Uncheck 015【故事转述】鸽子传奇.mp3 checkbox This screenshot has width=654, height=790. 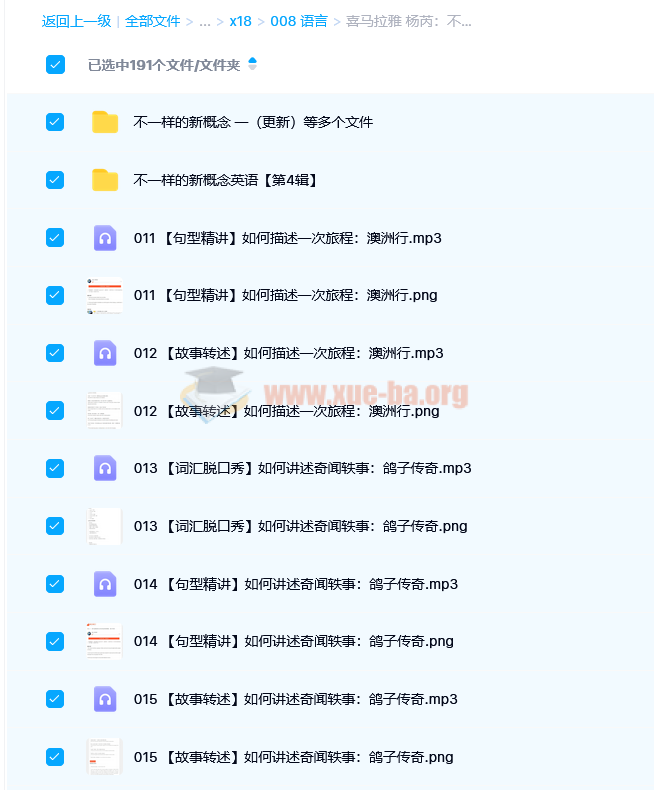[55, 699]
